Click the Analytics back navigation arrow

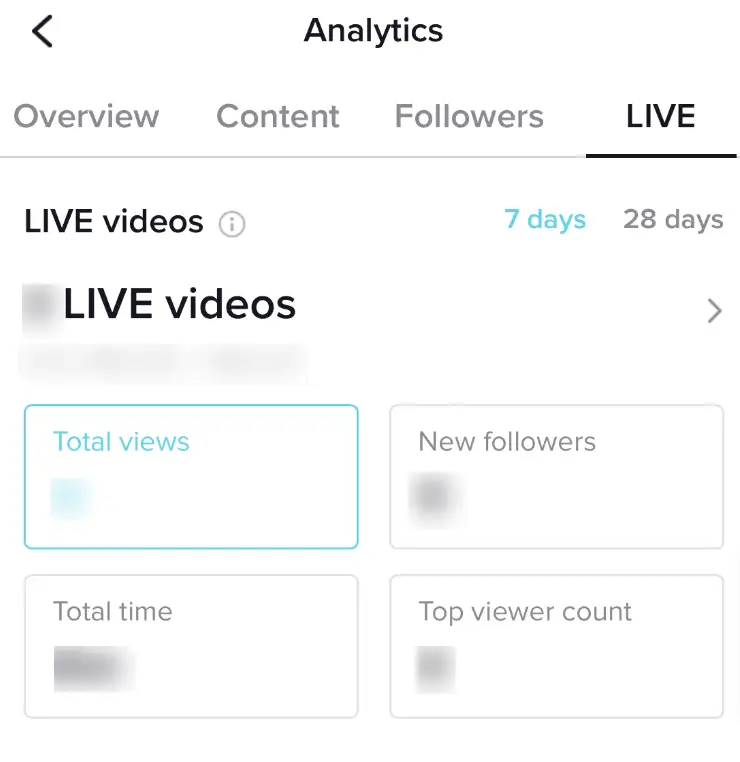click(42, 31)
